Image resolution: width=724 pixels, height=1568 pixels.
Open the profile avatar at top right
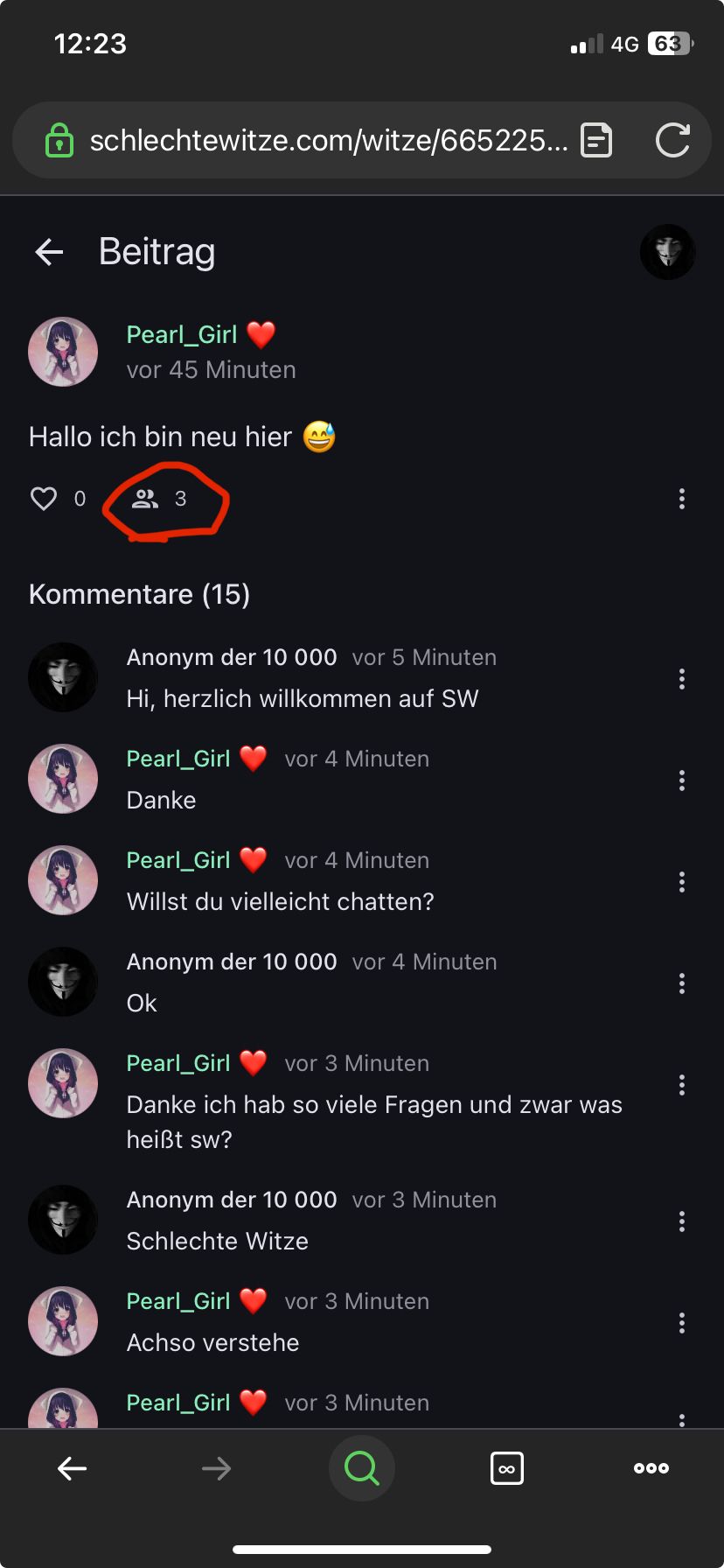[x=667, y=252]
